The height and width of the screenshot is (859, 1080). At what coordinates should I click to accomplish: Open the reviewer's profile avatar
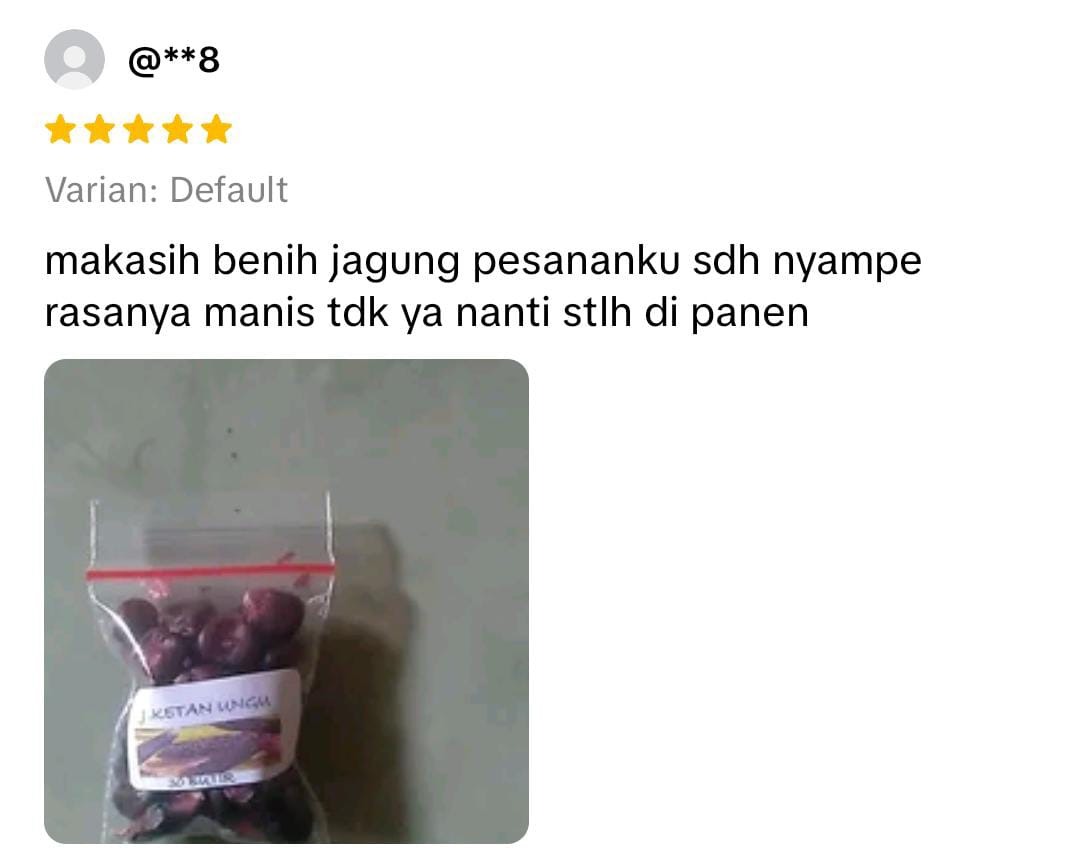(74, 60)
